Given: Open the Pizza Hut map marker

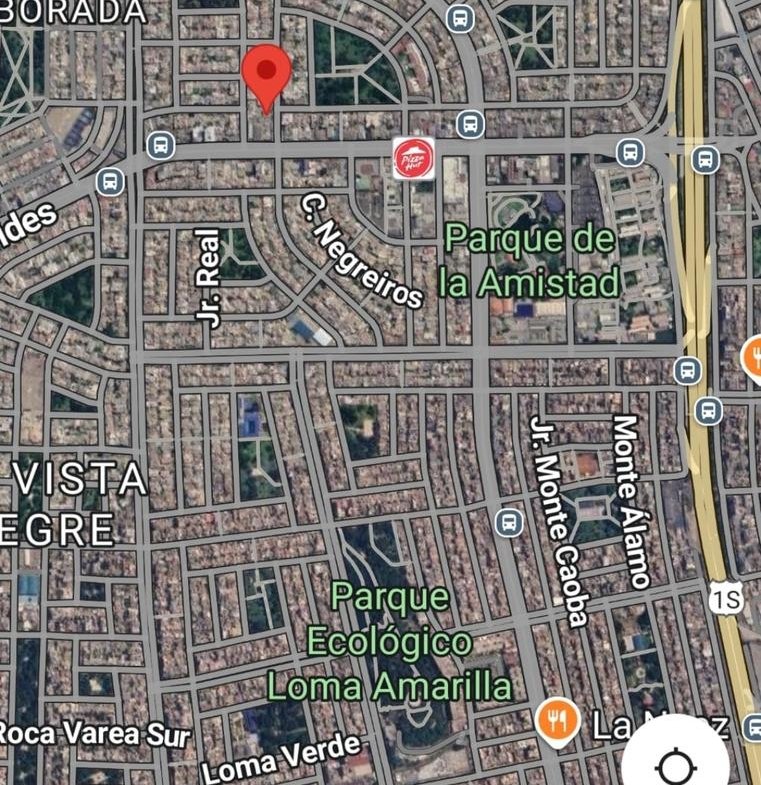Looking at the screenshot, I should tap(412, 159).
